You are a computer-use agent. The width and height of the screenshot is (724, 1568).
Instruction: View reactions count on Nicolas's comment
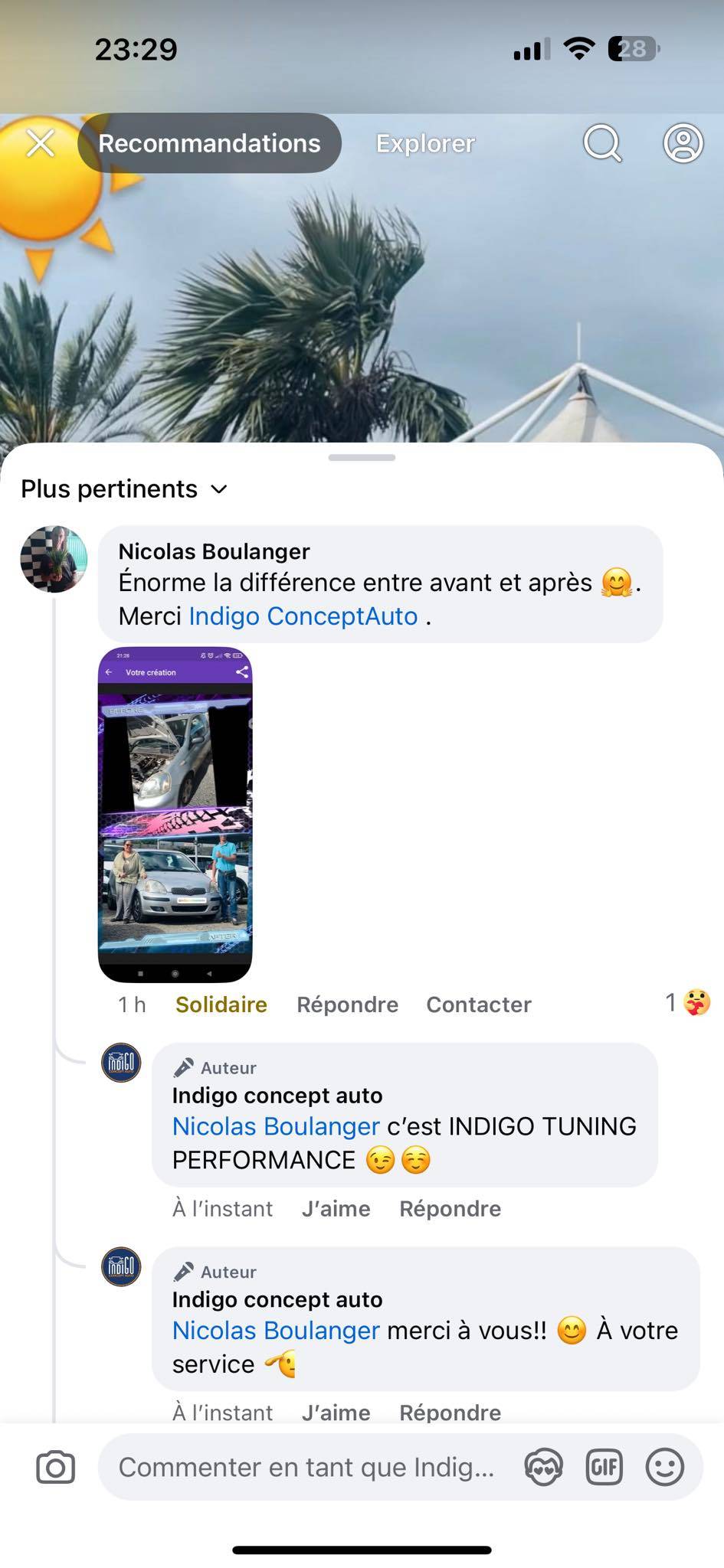tap(688, 1003)
